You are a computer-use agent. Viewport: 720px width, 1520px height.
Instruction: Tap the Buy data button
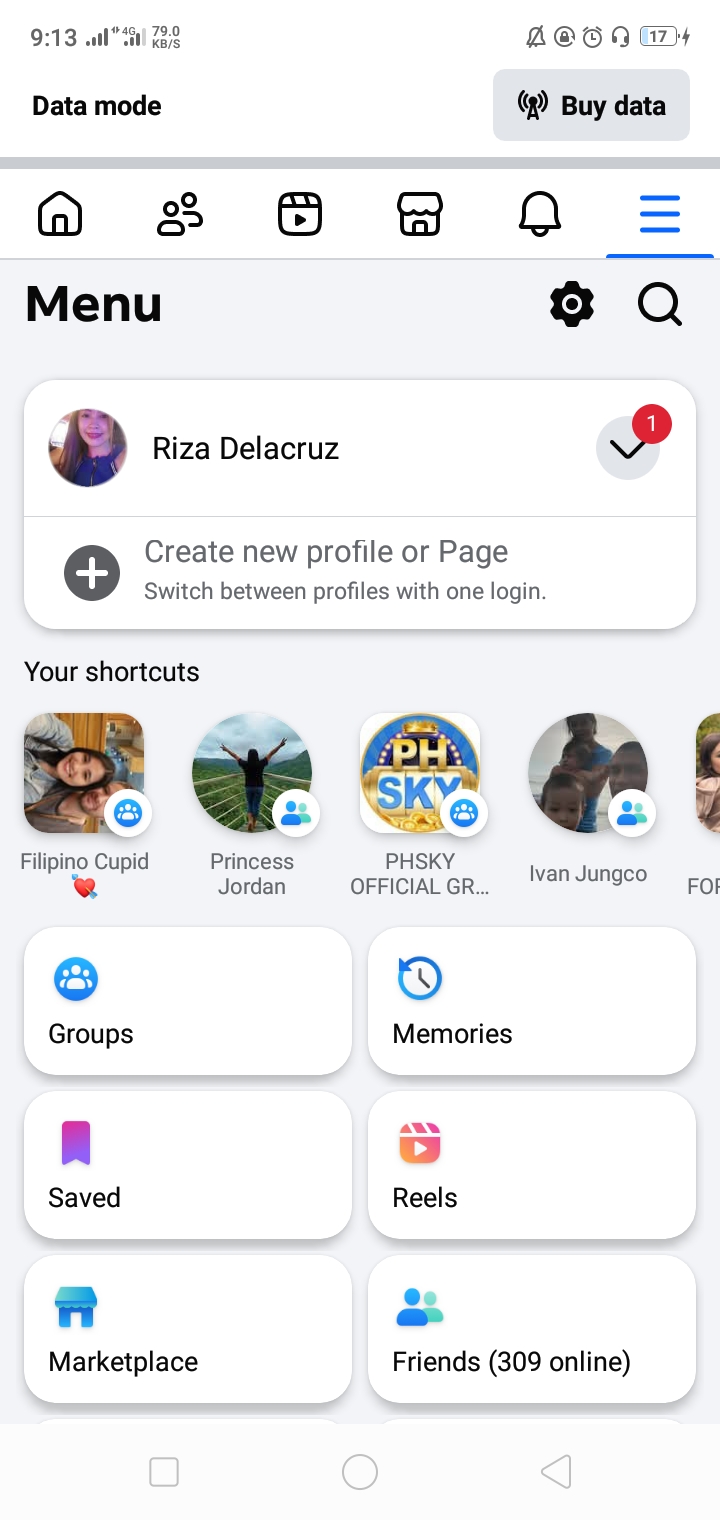pos(591,105)
